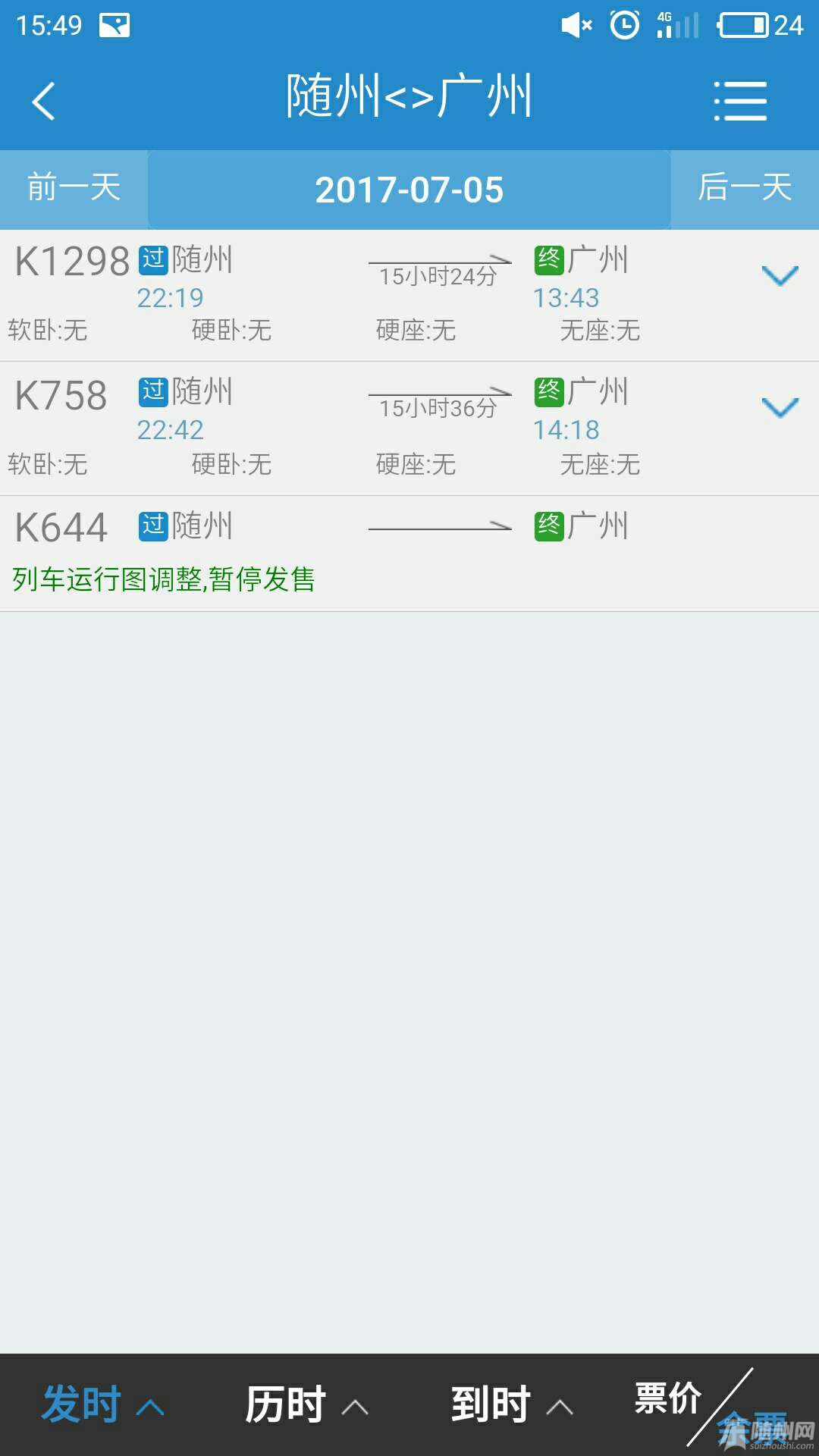Go back from the train list
819x1456 pixels.
44,101
